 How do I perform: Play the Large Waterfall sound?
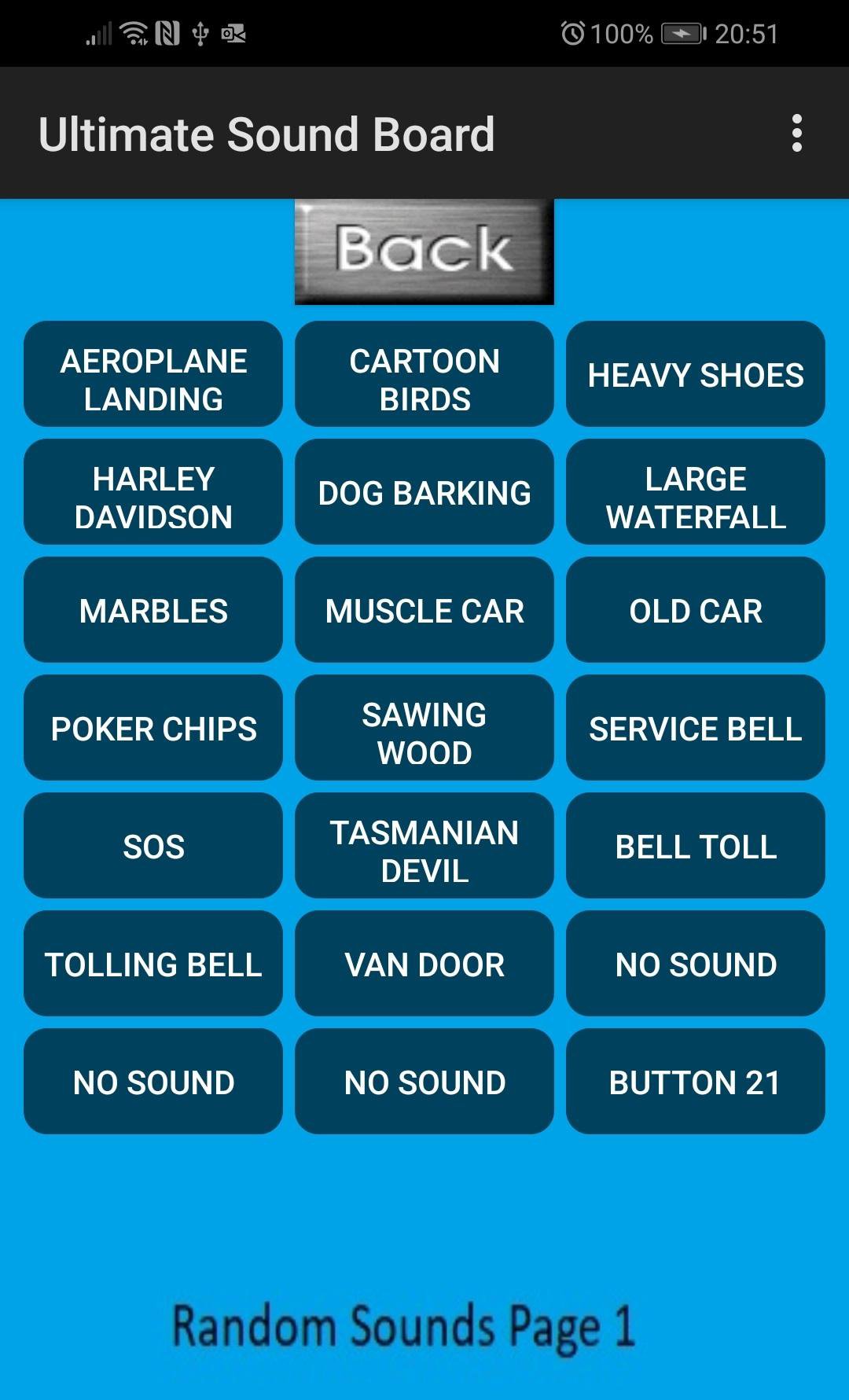[x=696, y=492]
